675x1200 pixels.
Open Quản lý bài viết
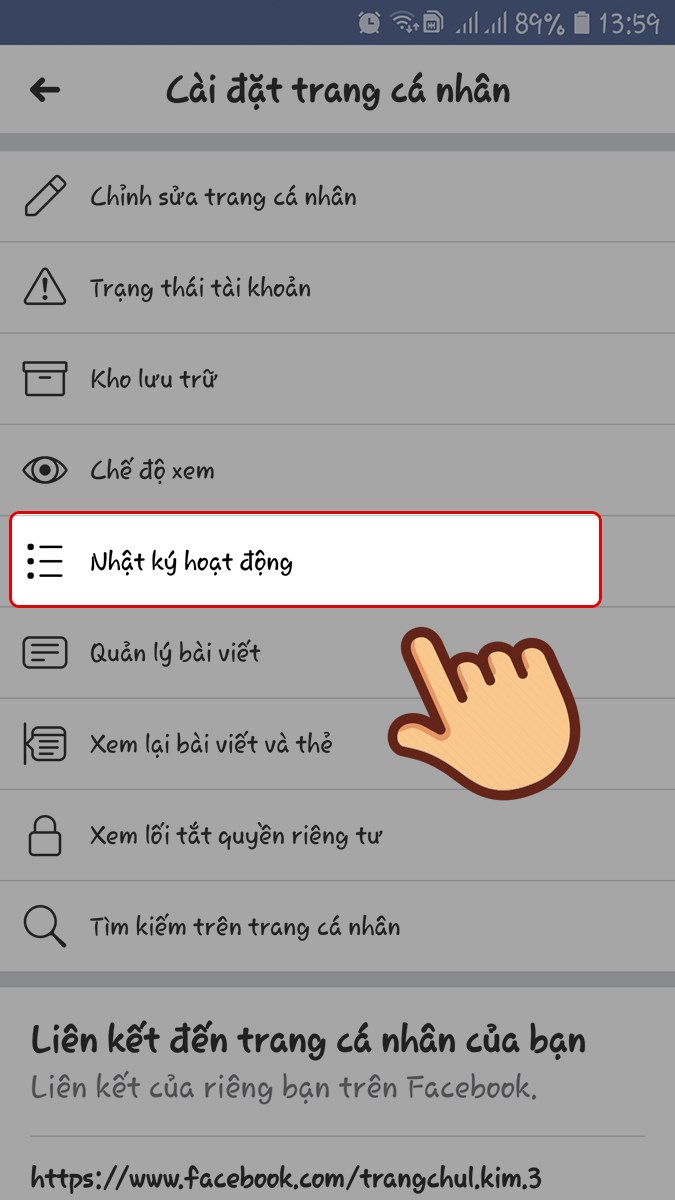point(175,654)
